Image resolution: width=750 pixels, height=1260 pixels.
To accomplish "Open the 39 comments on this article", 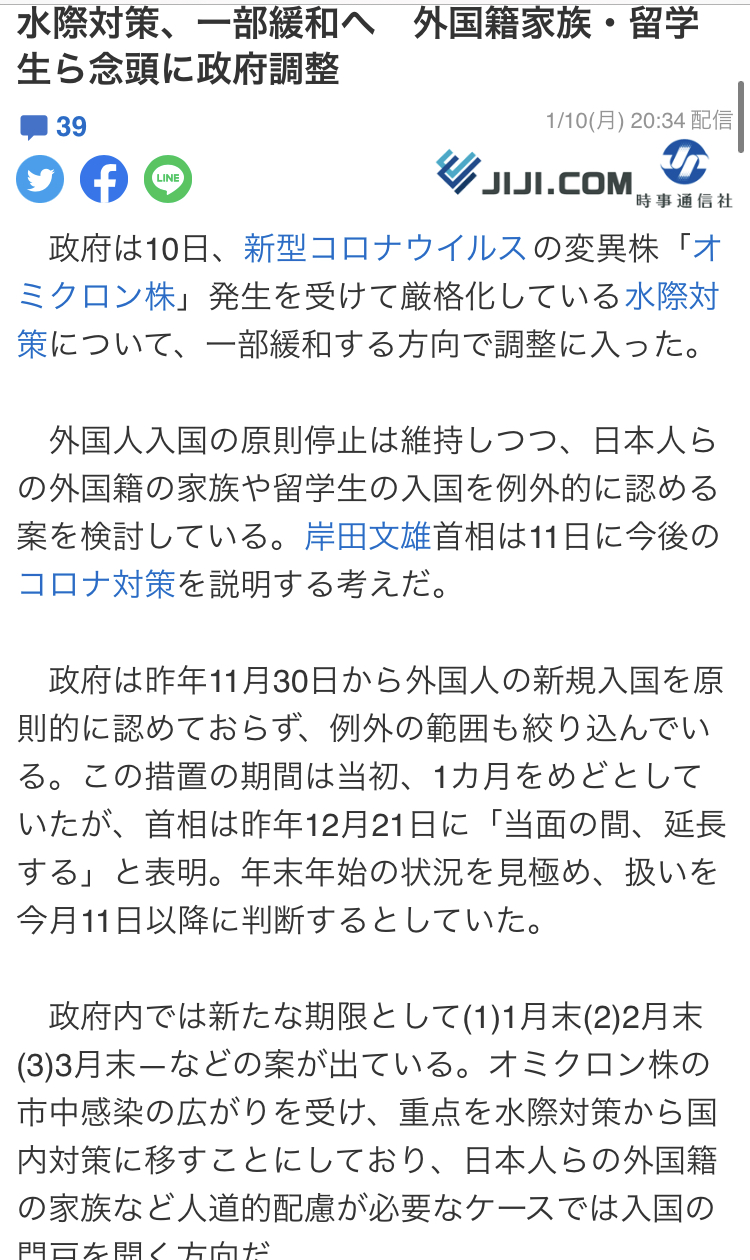I will [54, 127].
